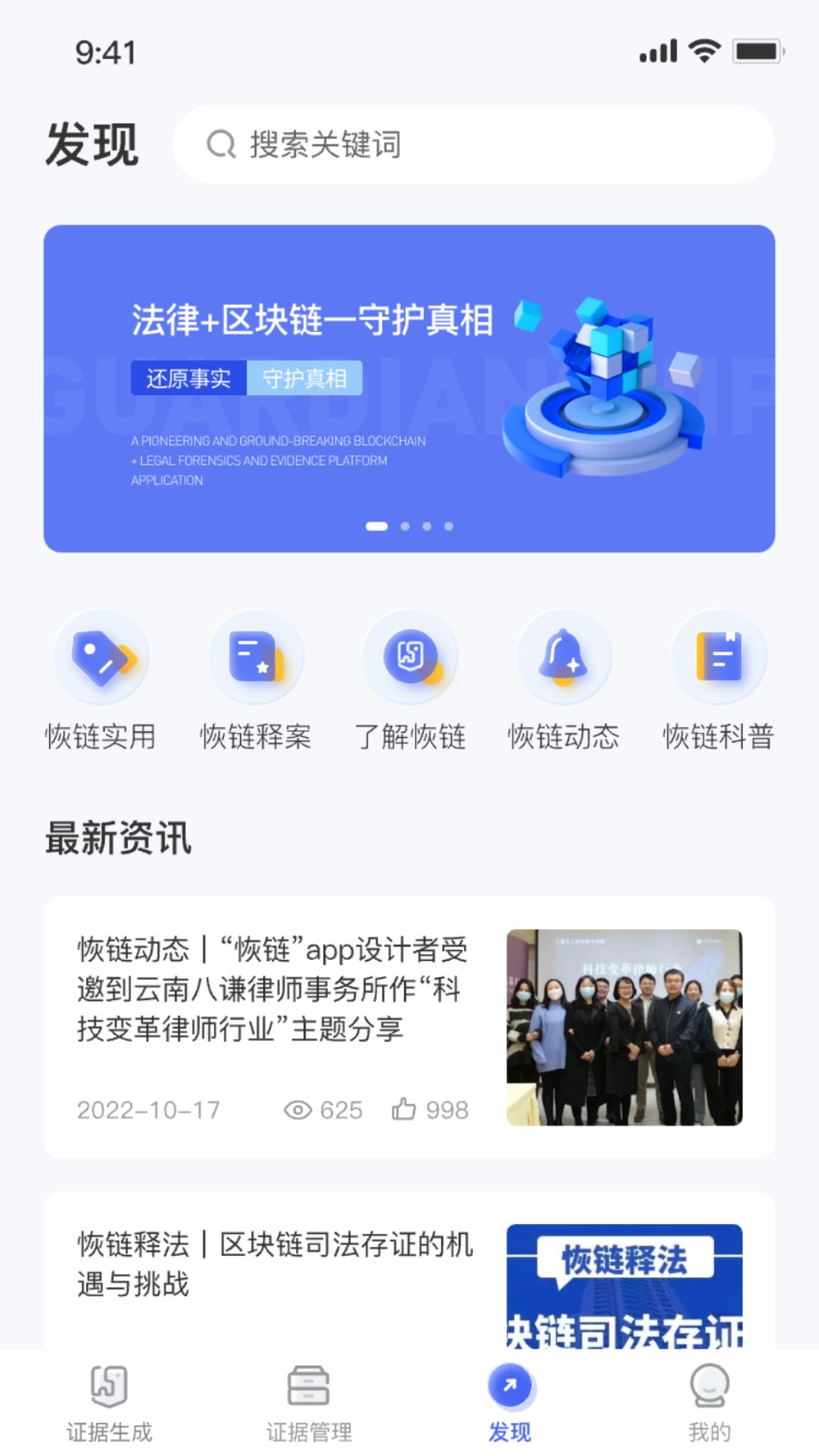Tap the 证据生成 shield icon
The height and width of the screenshot is (1456, 819).
[x=109, y=1384]
